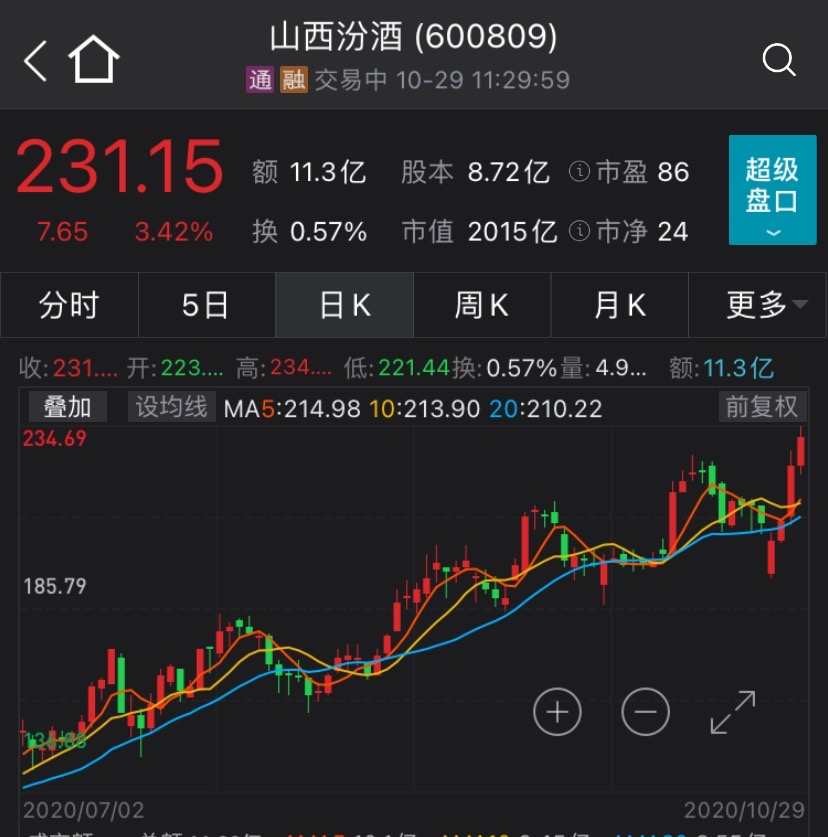The width and height of the screenshot is (828, 837).
Task: Zoom out the chart with minus
Action: pos(645,712)
